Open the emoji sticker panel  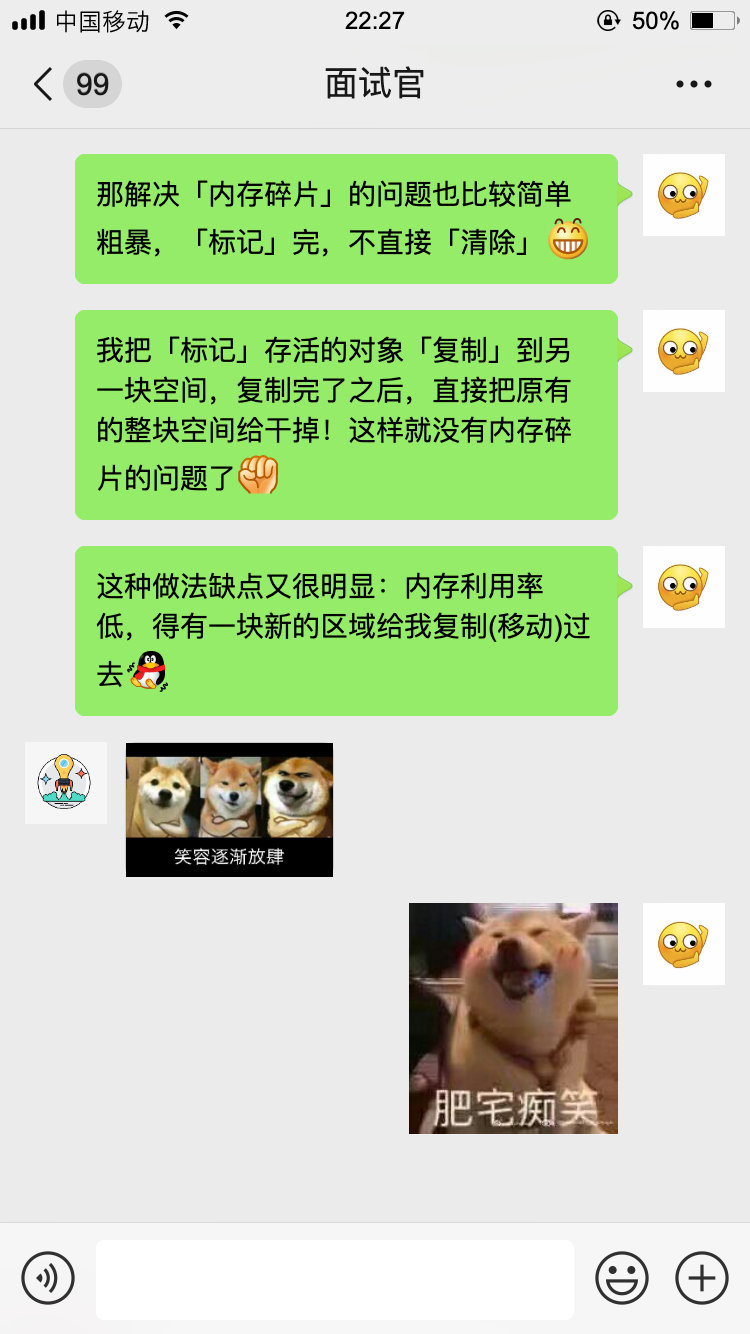(622, 1277)
